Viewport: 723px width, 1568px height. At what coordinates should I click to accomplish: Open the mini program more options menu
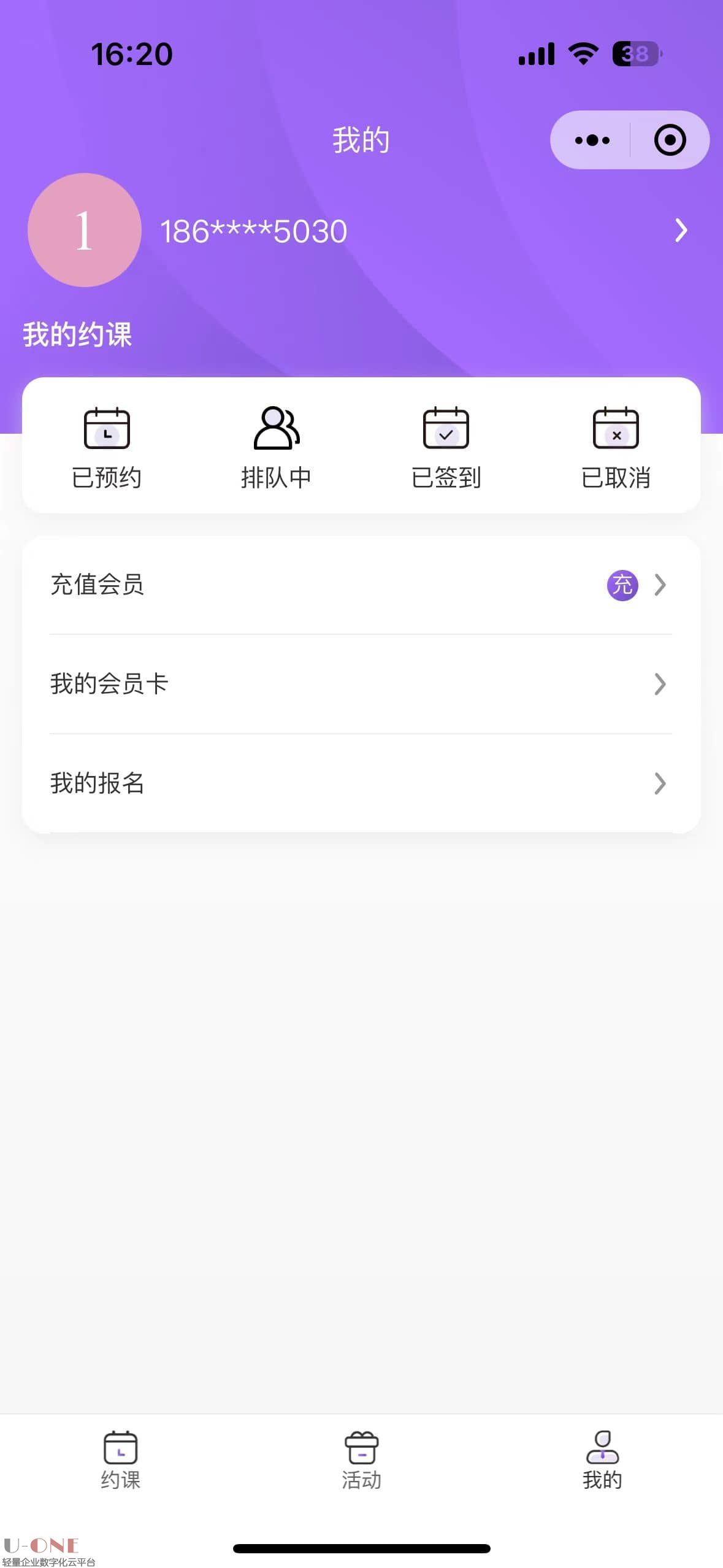[x=592, y=140]
